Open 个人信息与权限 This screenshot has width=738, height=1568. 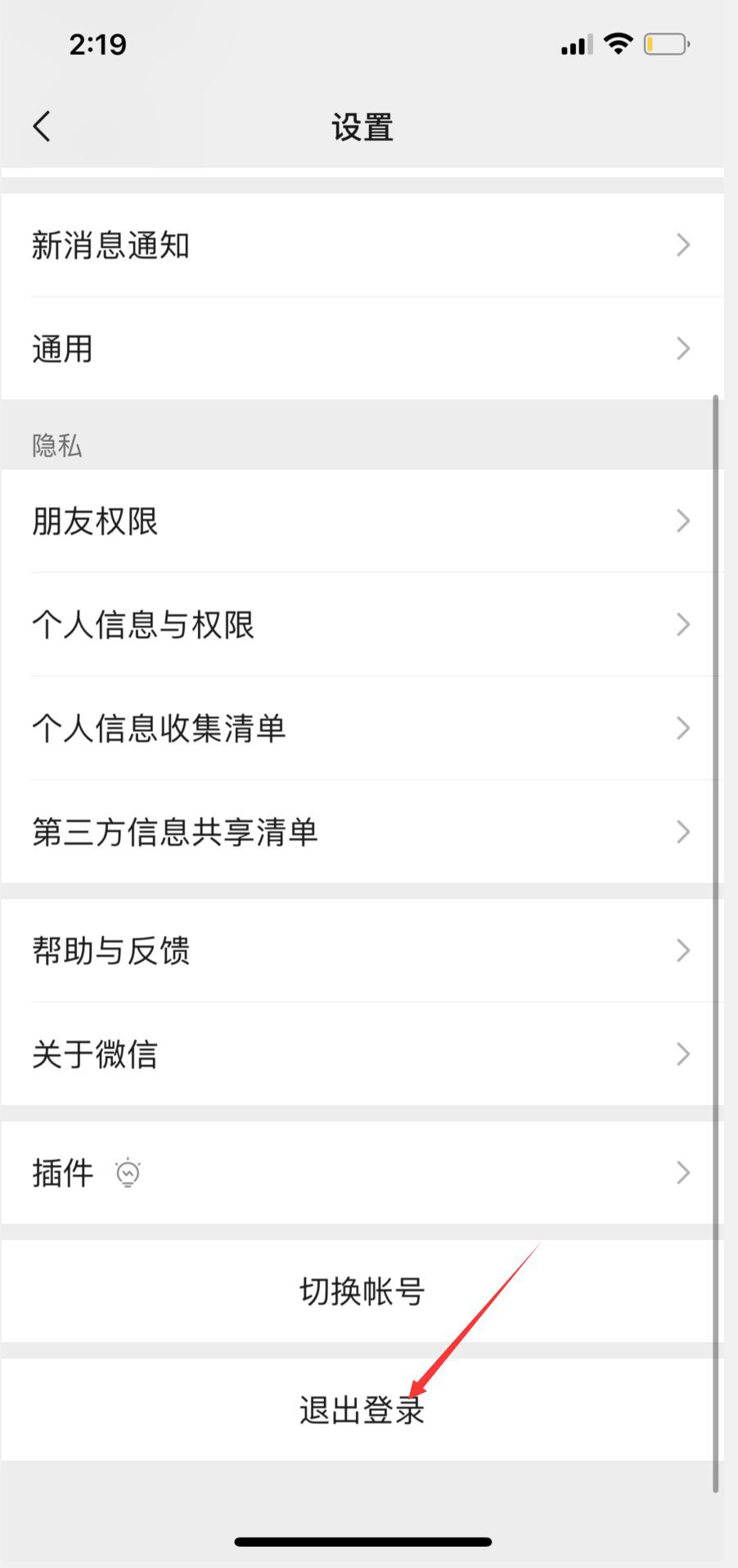(x=362, y=624)
